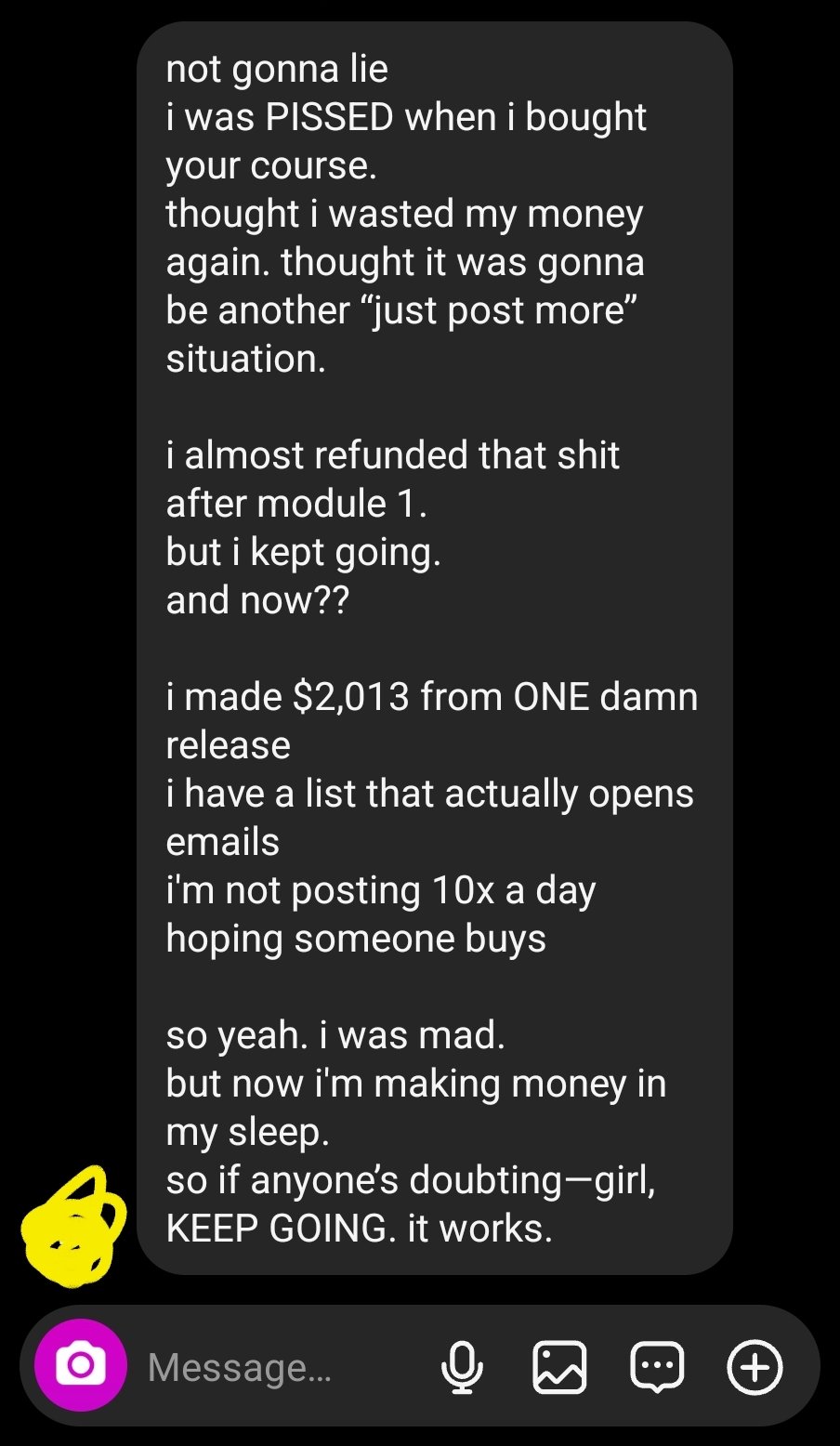
Task: Record a voice message with the microphone
Action: 462,1367
